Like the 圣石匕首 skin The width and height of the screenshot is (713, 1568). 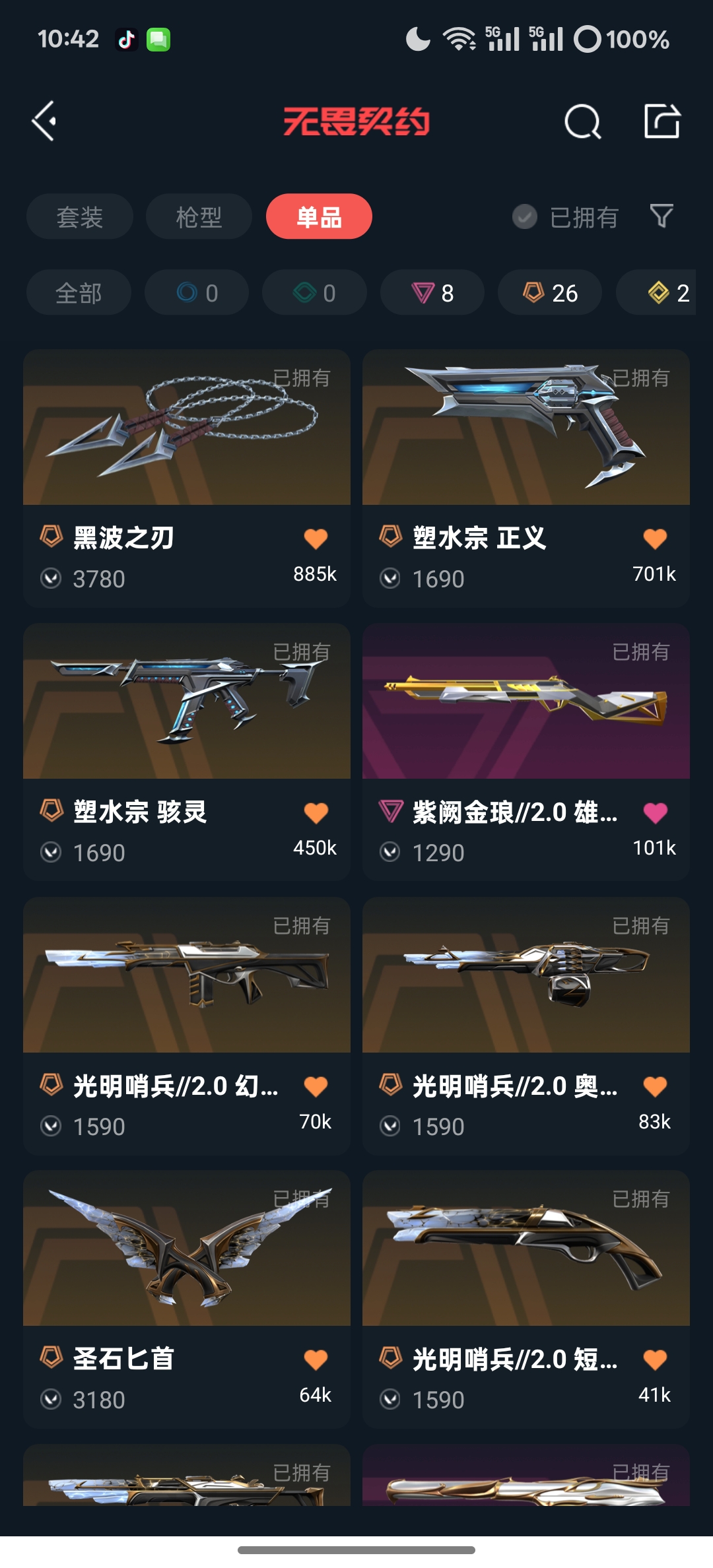tap(316, 1360)
